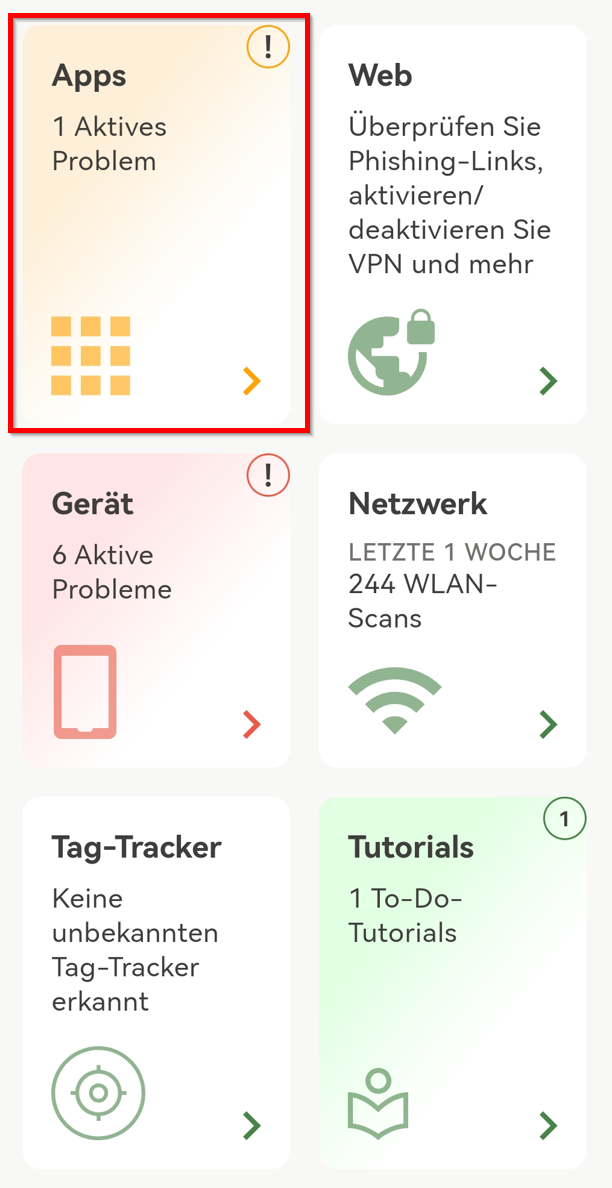Open the Apps card with 1 active problem
This screenshot has width=612, height=1188.
click(156, 225)
